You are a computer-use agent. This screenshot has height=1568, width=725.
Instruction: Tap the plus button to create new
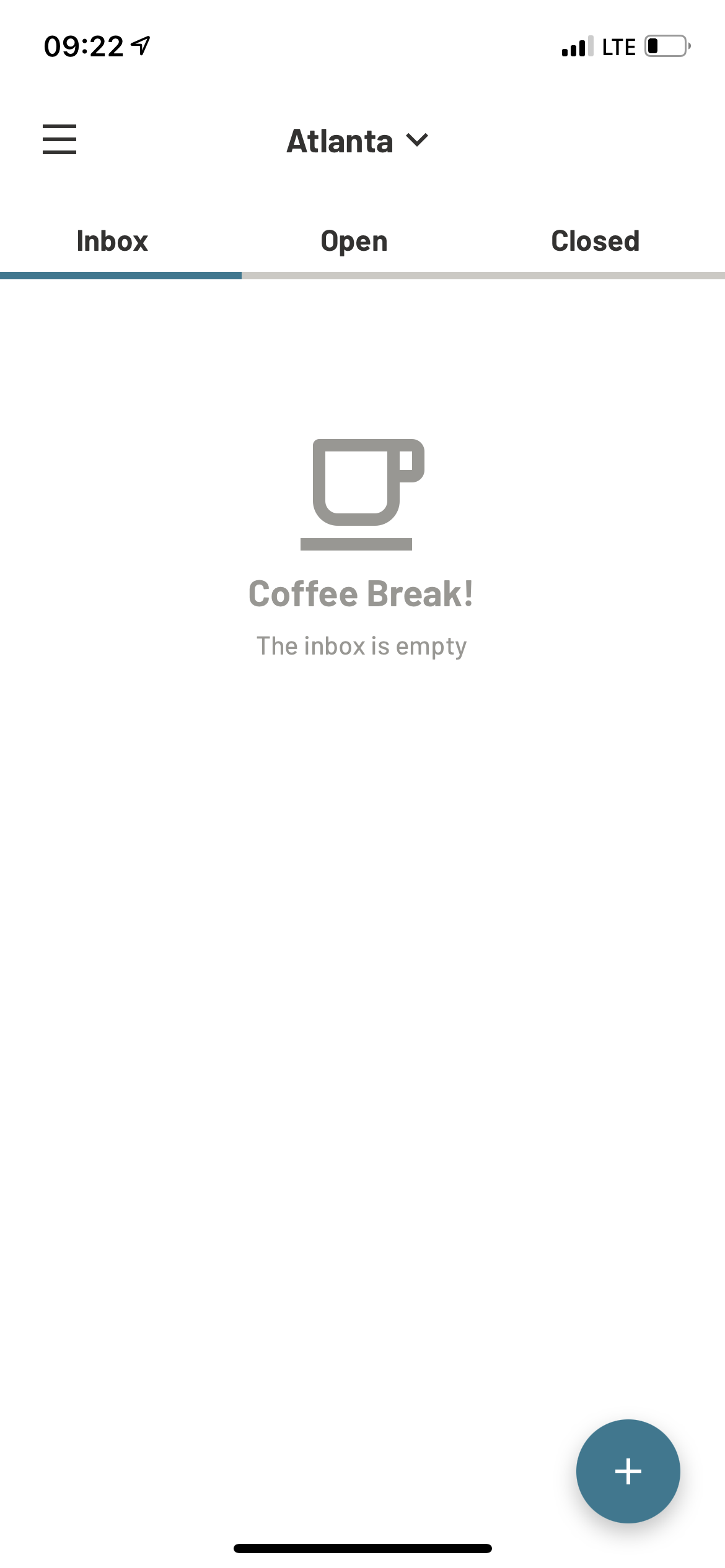click(628, 1471)
